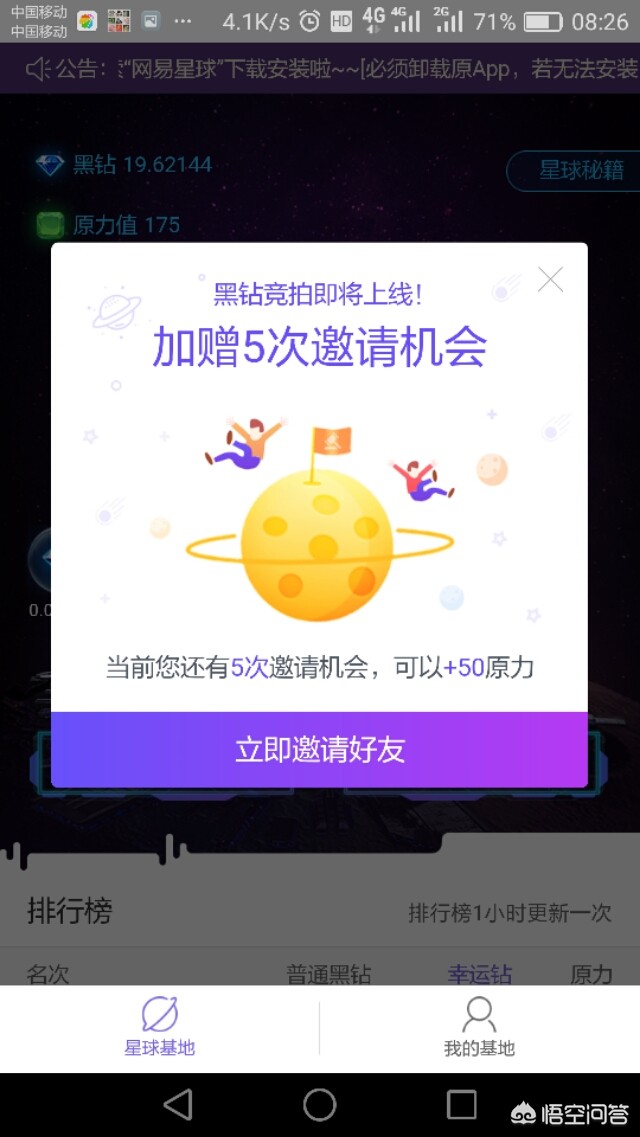The width and height of the screenshot is (640, 1137).
Task: Close the 黑钻竞拍 invitation popup
Action: click(550, 280)
